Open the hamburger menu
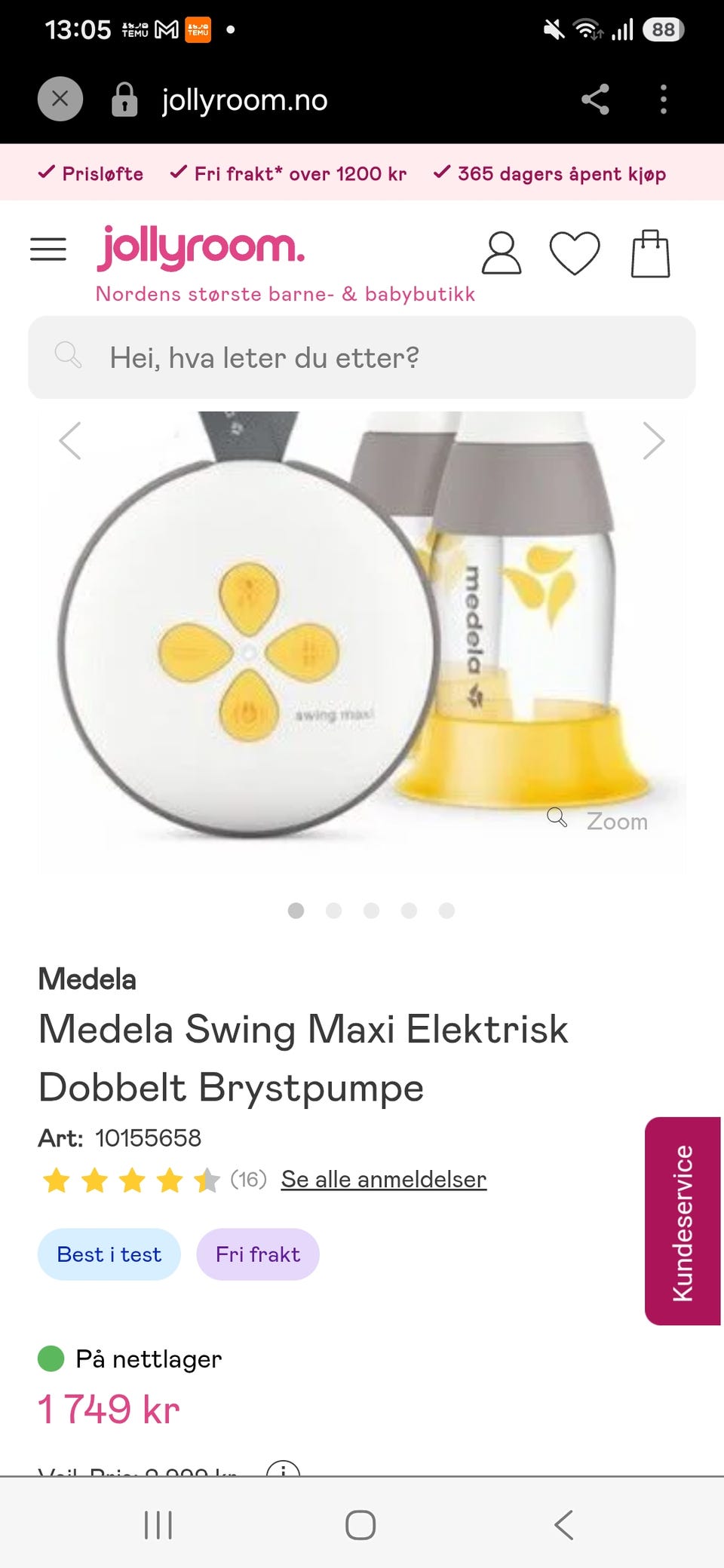This screenshot has height=1568, width=724. click(x=48, y=249)
